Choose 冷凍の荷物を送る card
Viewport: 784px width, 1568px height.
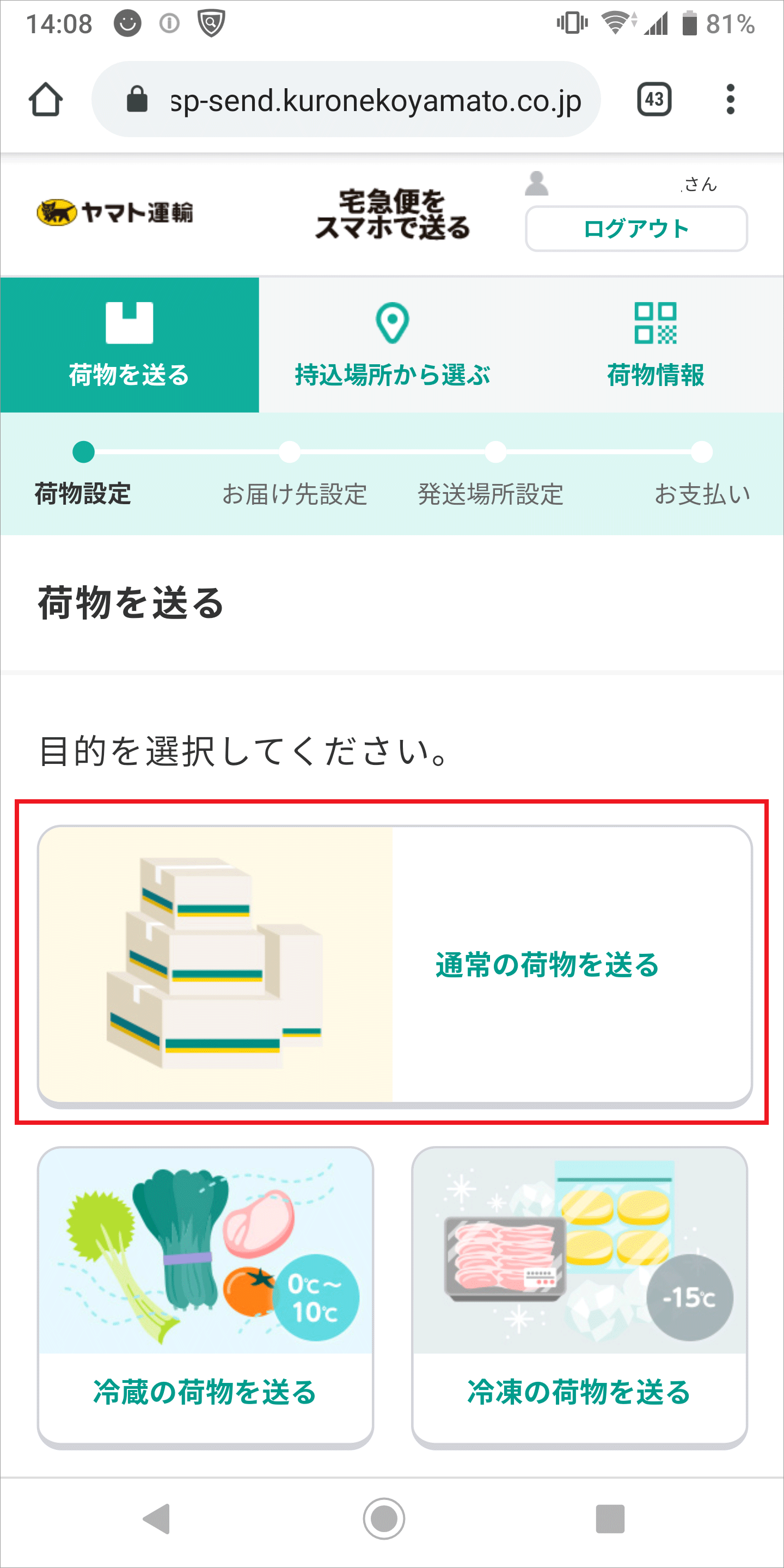[579, 1296]
